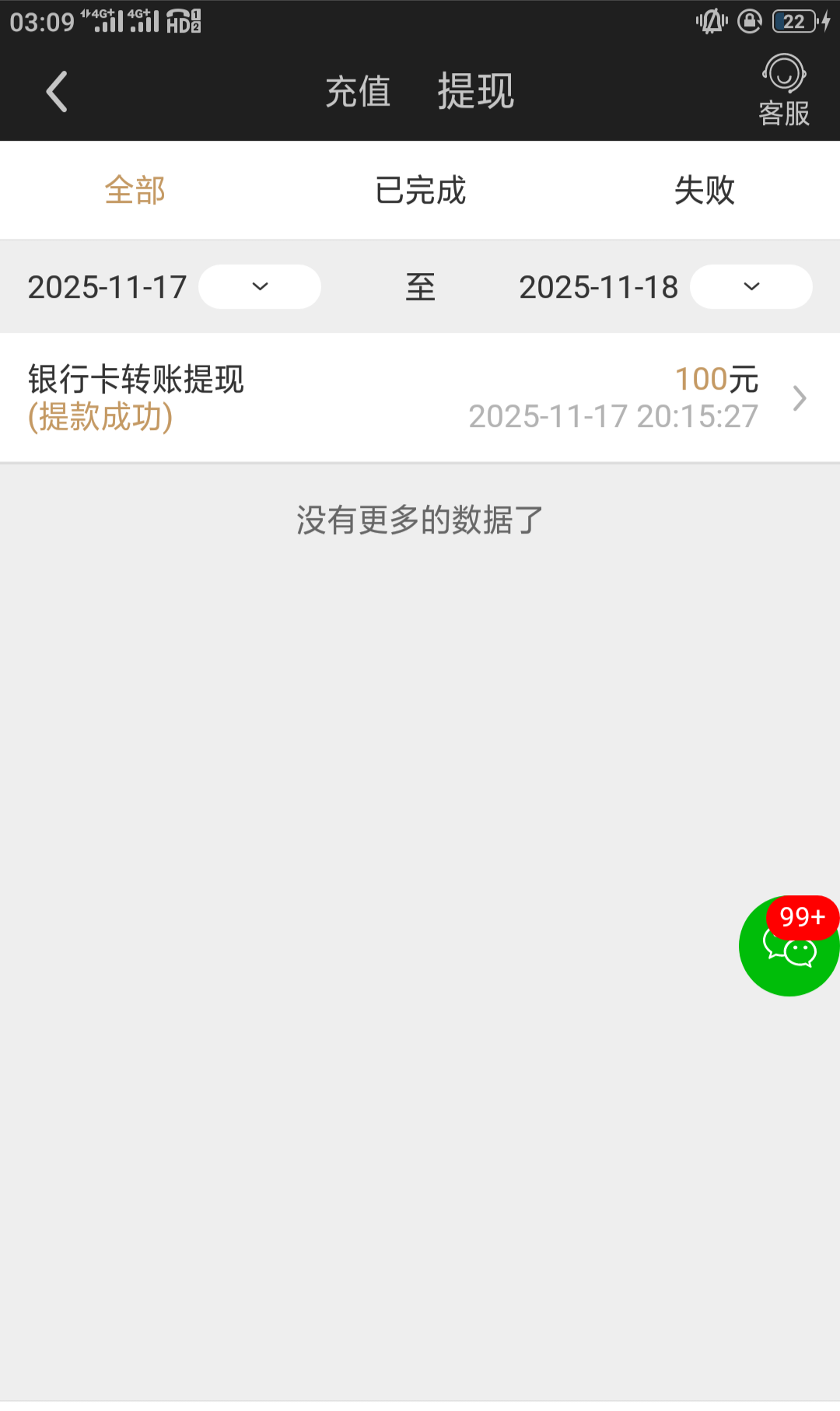Show 全部 records

[x=135, y=191]
